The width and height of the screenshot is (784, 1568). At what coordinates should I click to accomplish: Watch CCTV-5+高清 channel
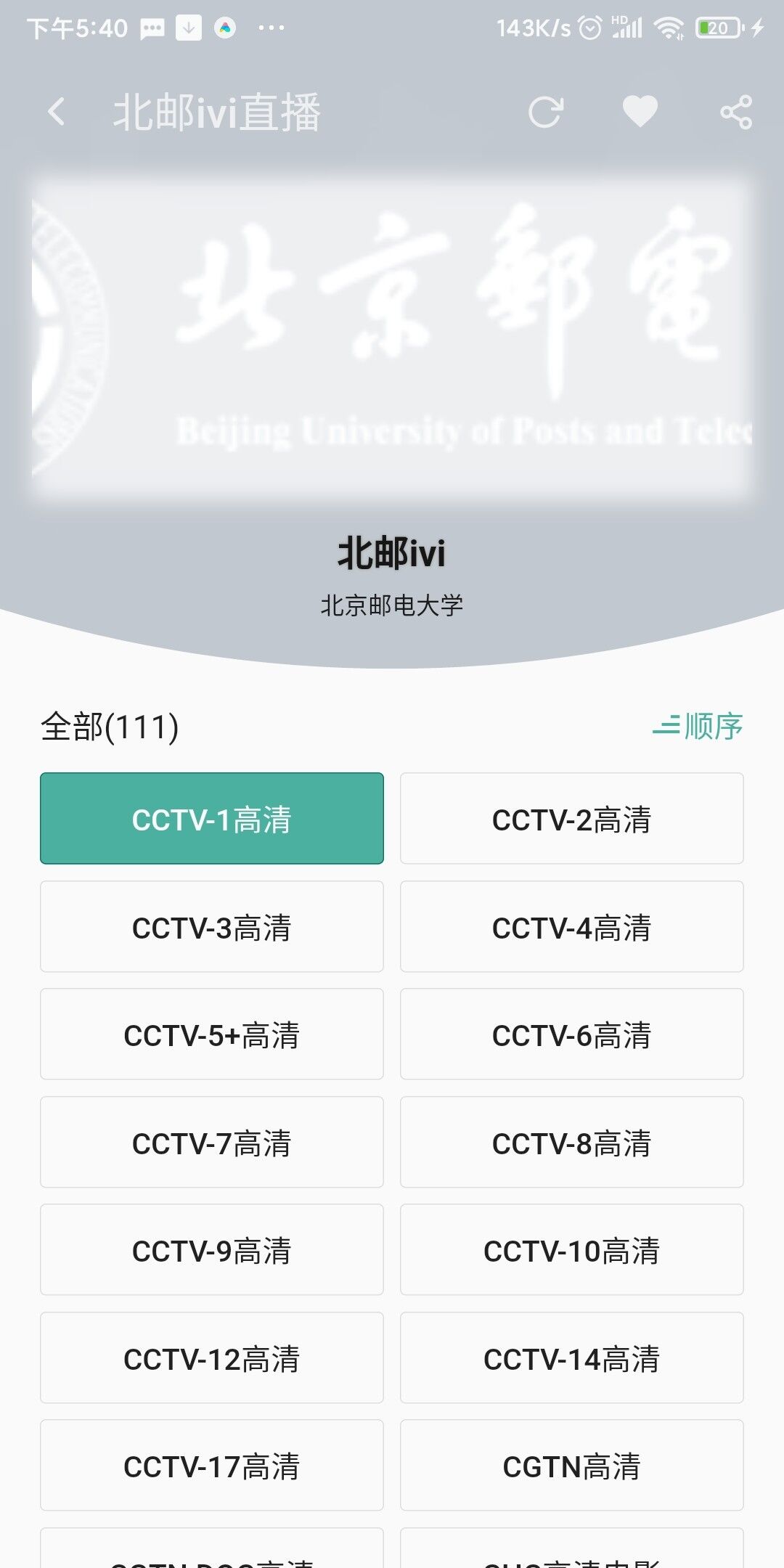tap(211, 1034)
